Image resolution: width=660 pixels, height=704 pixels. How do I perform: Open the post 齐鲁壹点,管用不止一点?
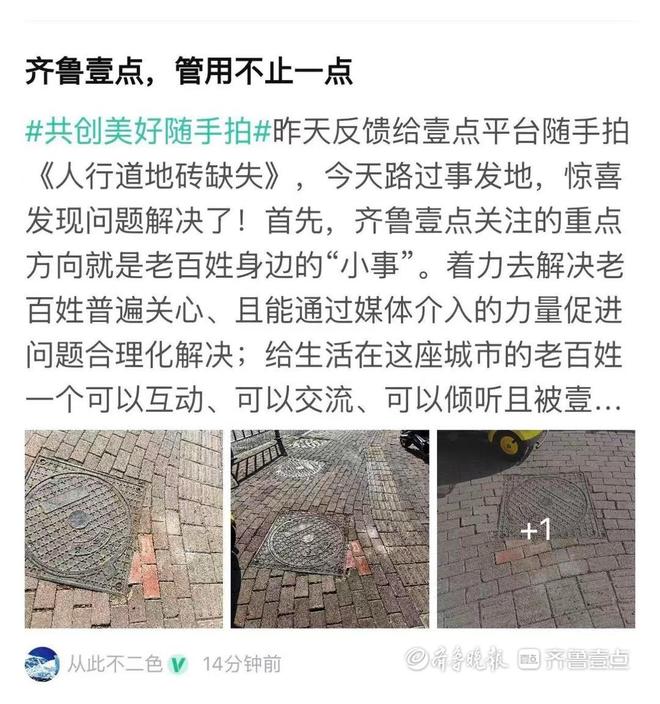coord(188,73)
